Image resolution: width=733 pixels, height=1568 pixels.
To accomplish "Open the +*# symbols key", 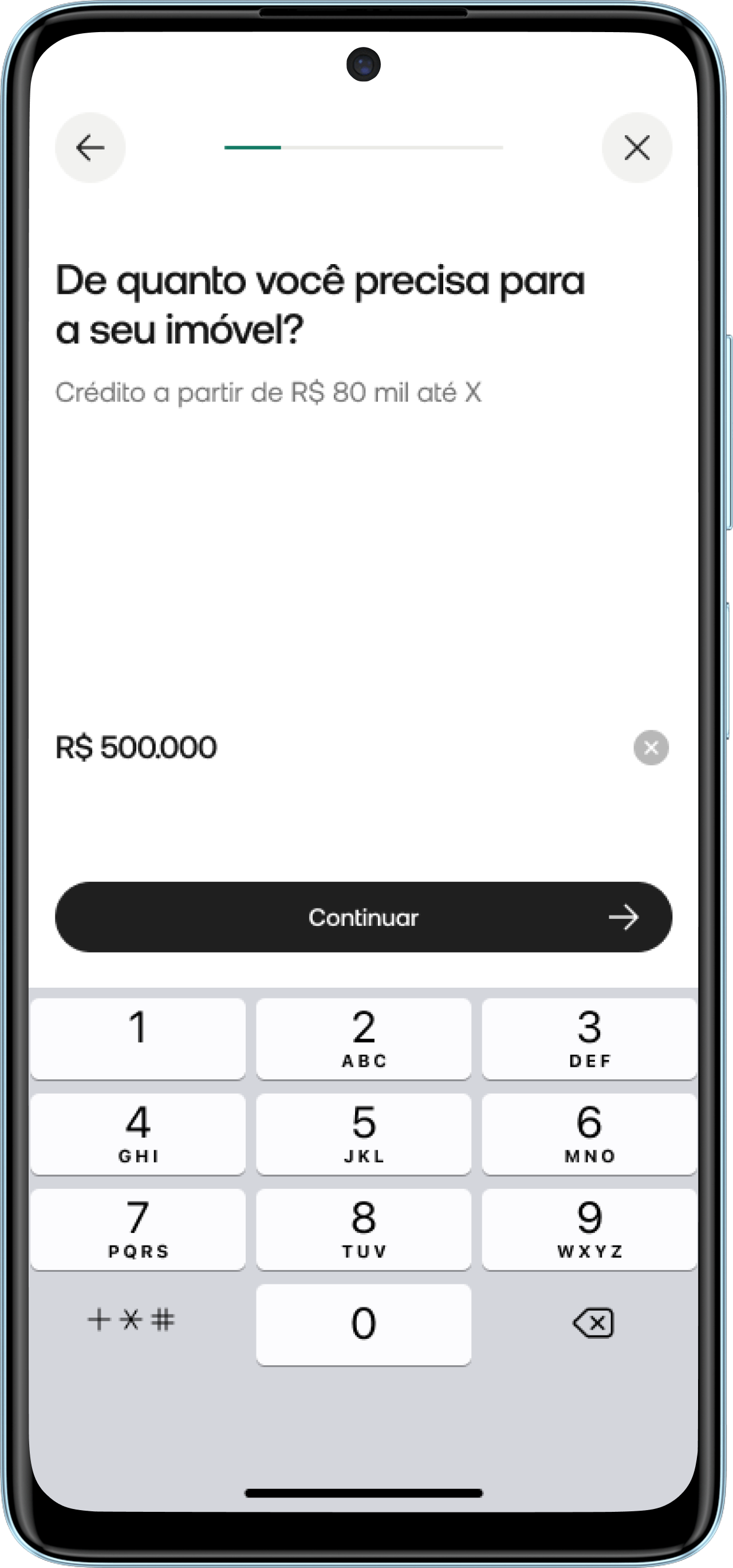I will (132, 1320).
